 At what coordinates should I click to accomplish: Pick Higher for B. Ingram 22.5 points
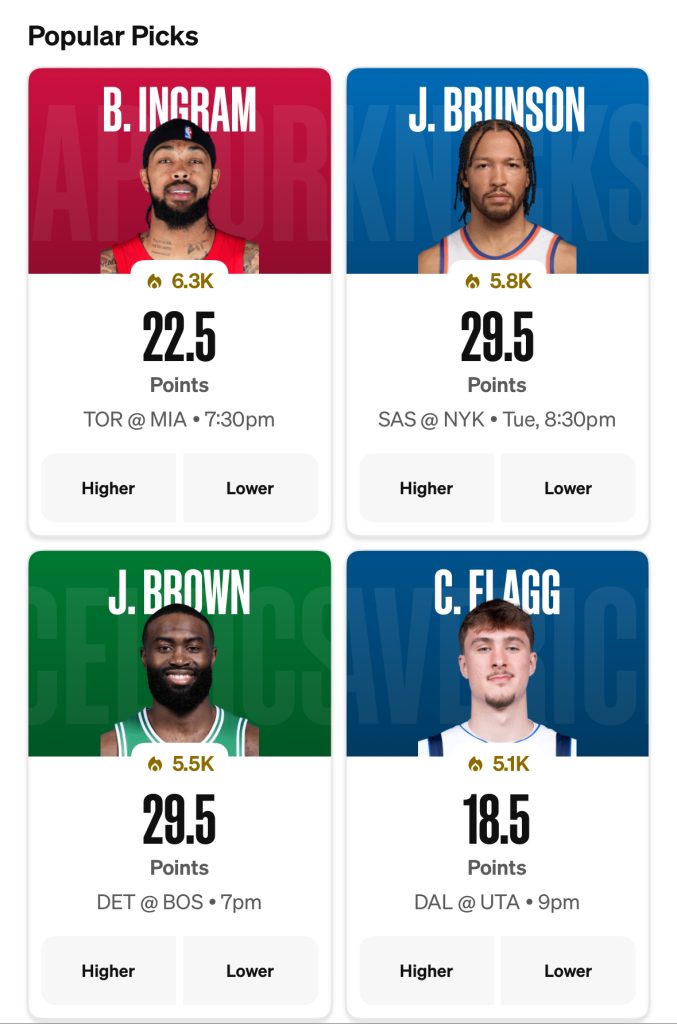108,488
